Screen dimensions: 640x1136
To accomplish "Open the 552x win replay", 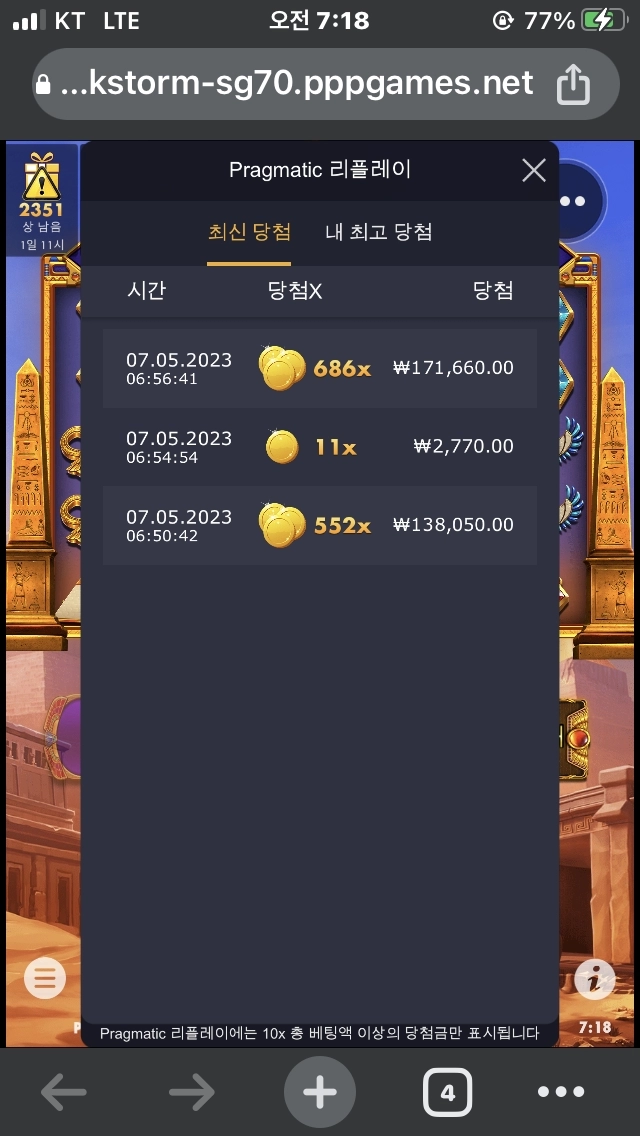I will 320,525.
